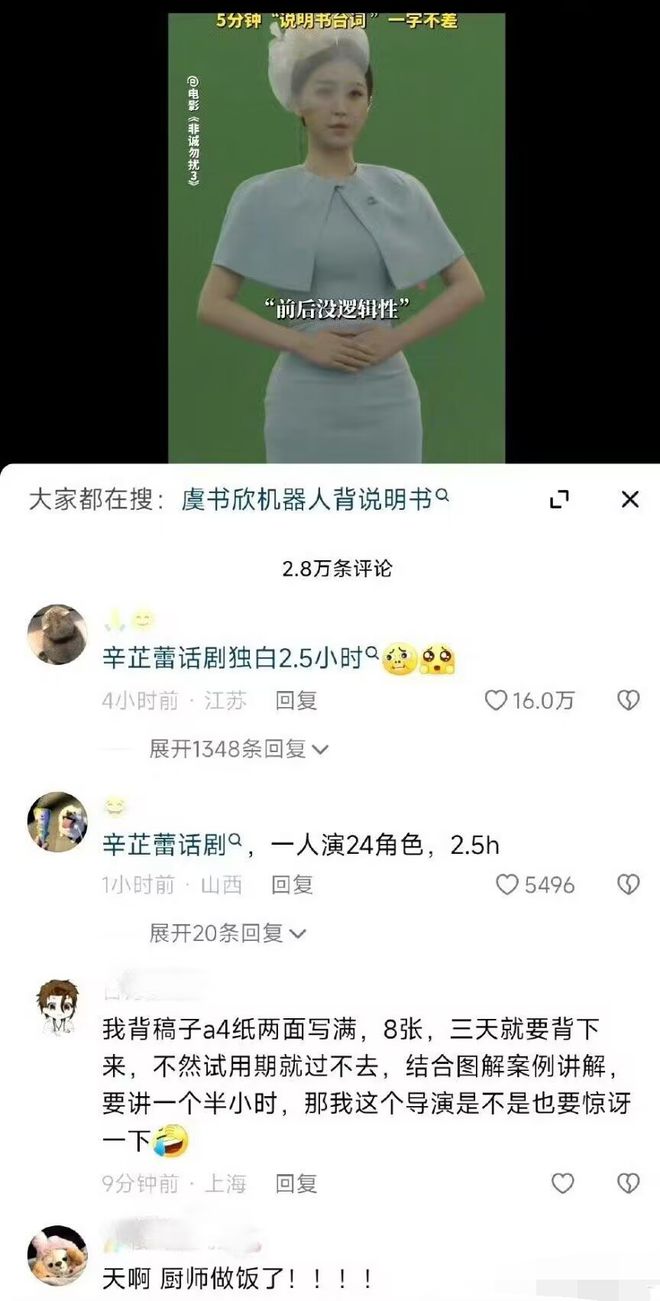Open avatar of the 山西 commenter
The image size is (660, 1301).
57,822
